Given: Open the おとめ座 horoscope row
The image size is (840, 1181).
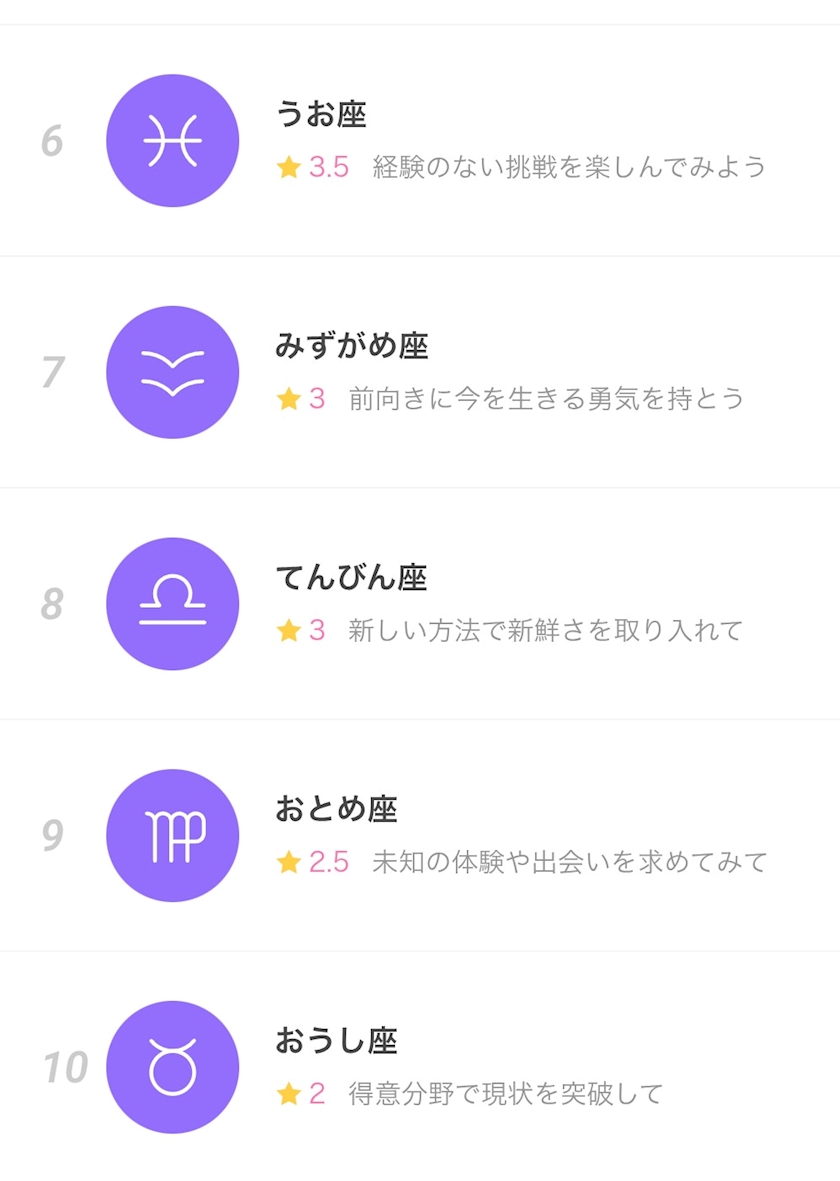Looking at the screenshot, I should click(420, 835).
